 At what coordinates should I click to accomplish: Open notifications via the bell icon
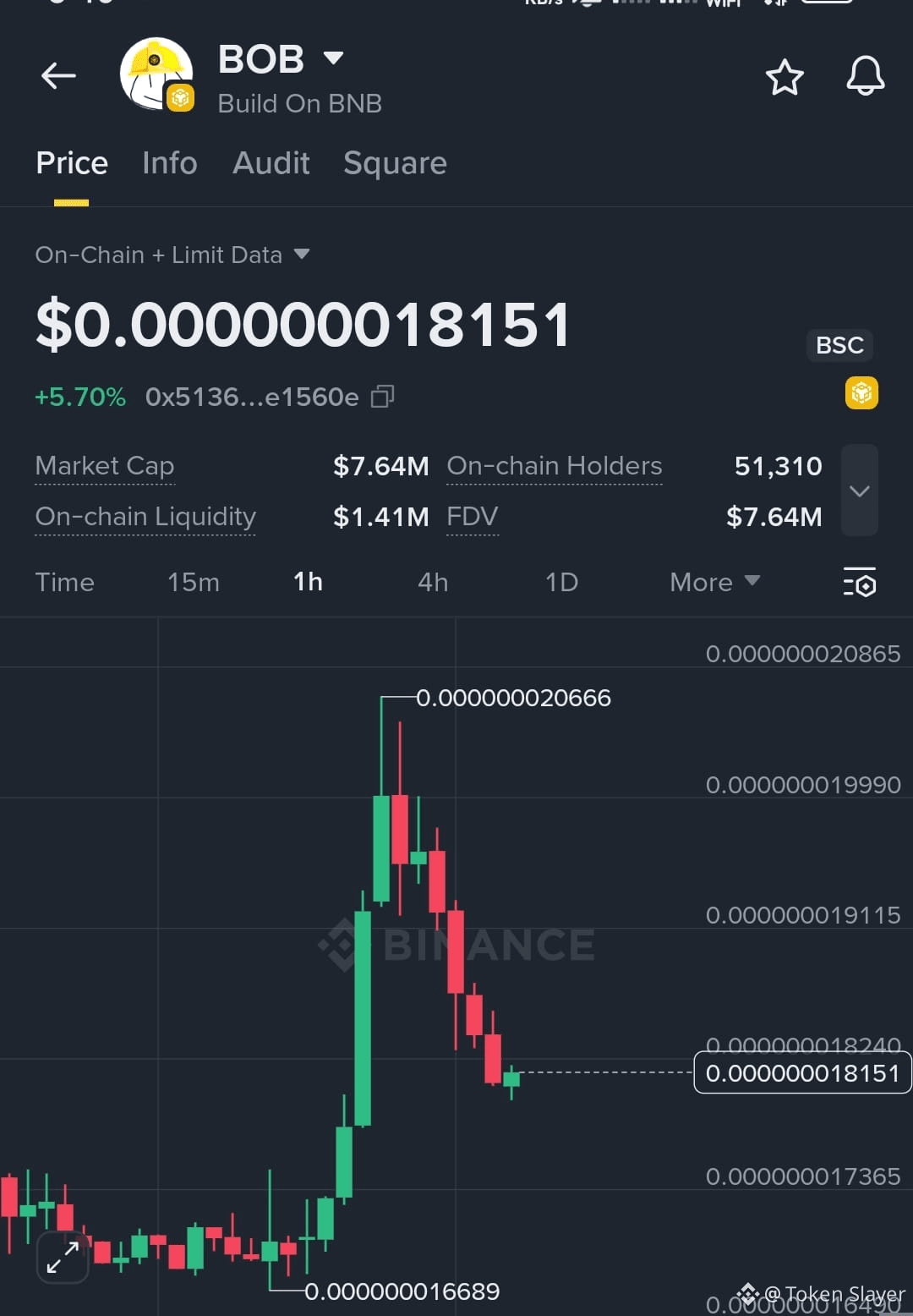point(864,76)
